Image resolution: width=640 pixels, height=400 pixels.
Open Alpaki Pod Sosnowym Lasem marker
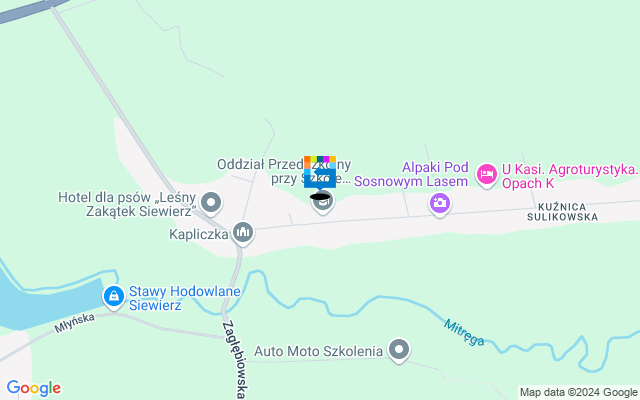pyautogui.click(x=439, y=204)
